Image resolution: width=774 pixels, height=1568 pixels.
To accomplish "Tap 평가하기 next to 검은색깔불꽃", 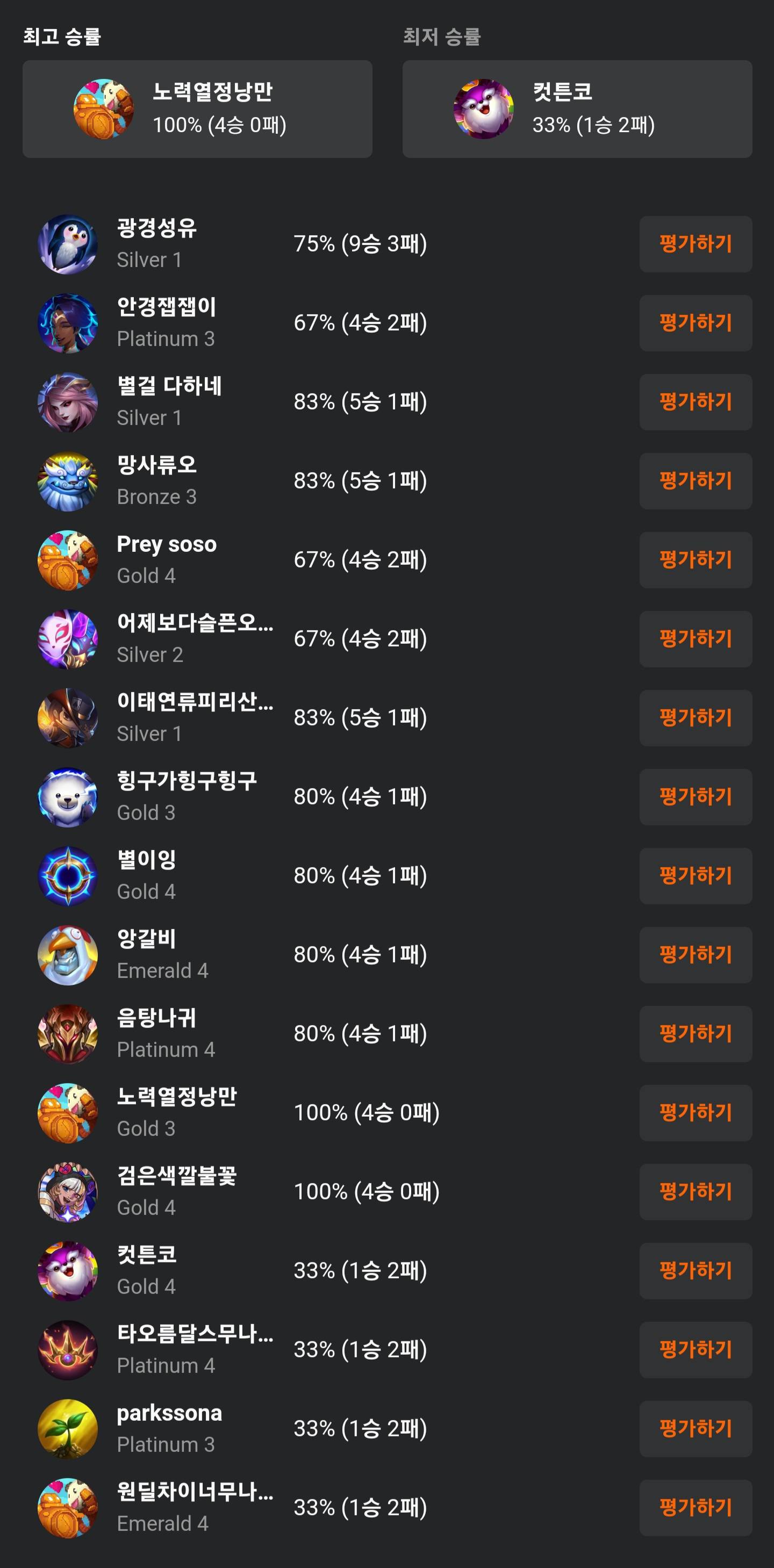I will 695,1191.
